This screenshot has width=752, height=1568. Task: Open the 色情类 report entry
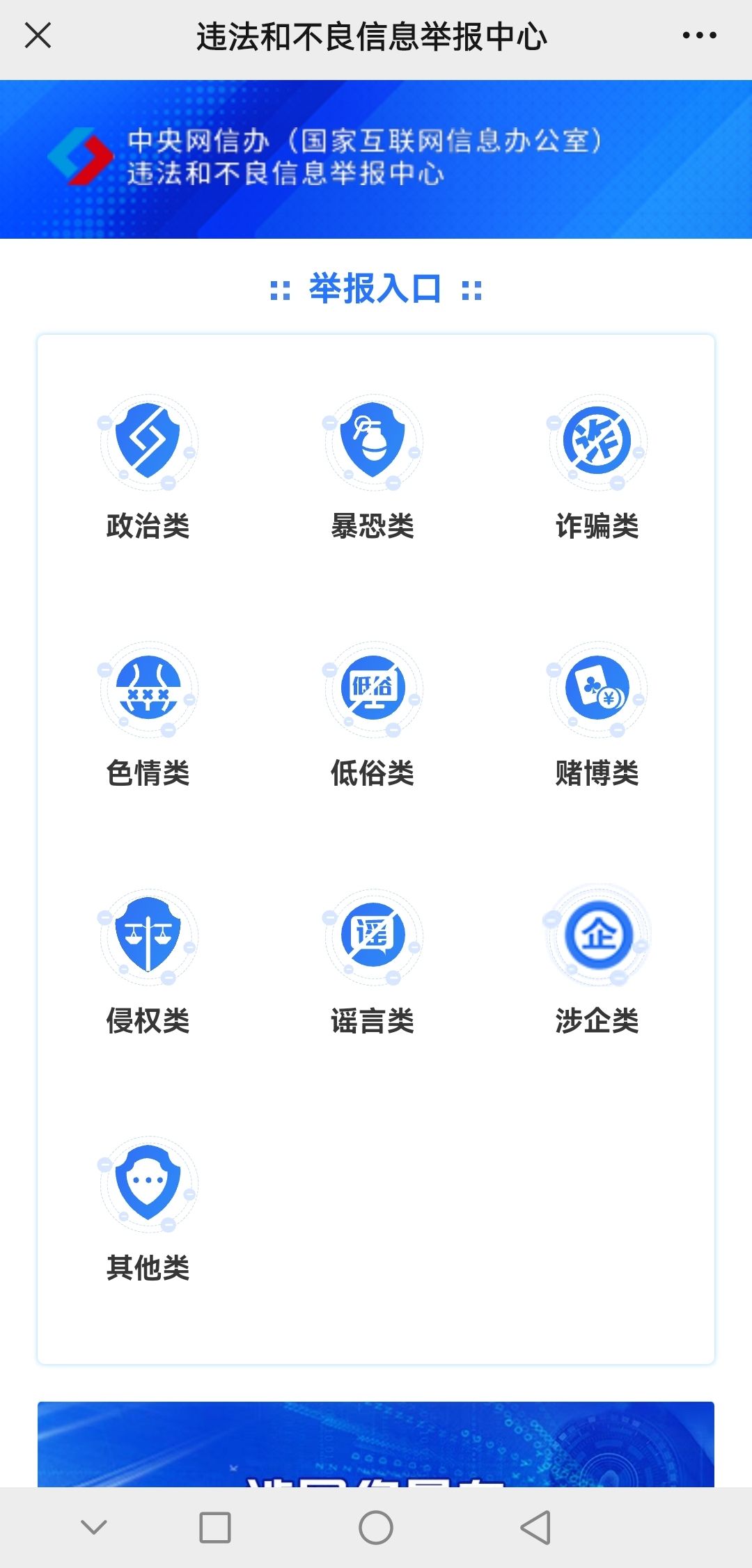pos(148,715)
